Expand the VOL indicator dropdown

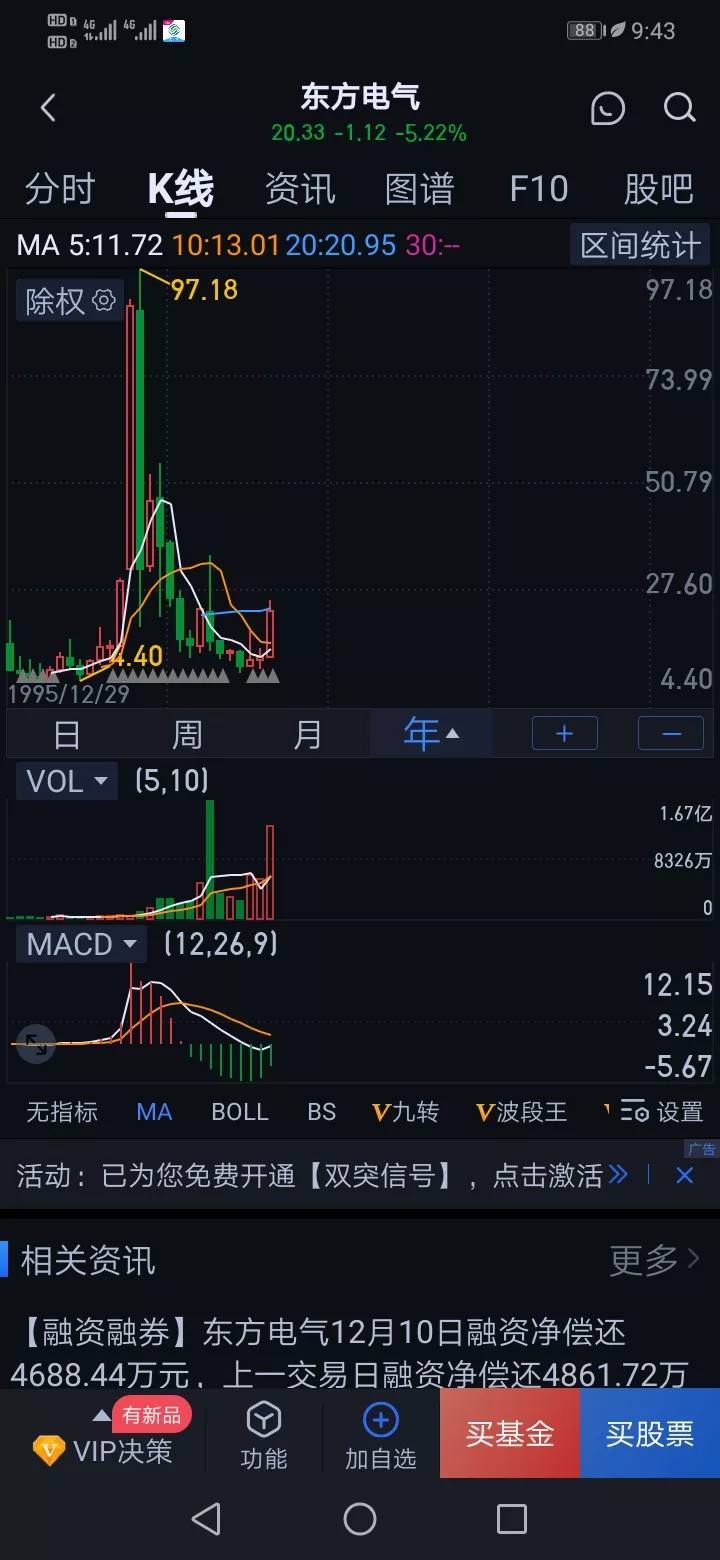click(67, 781)
